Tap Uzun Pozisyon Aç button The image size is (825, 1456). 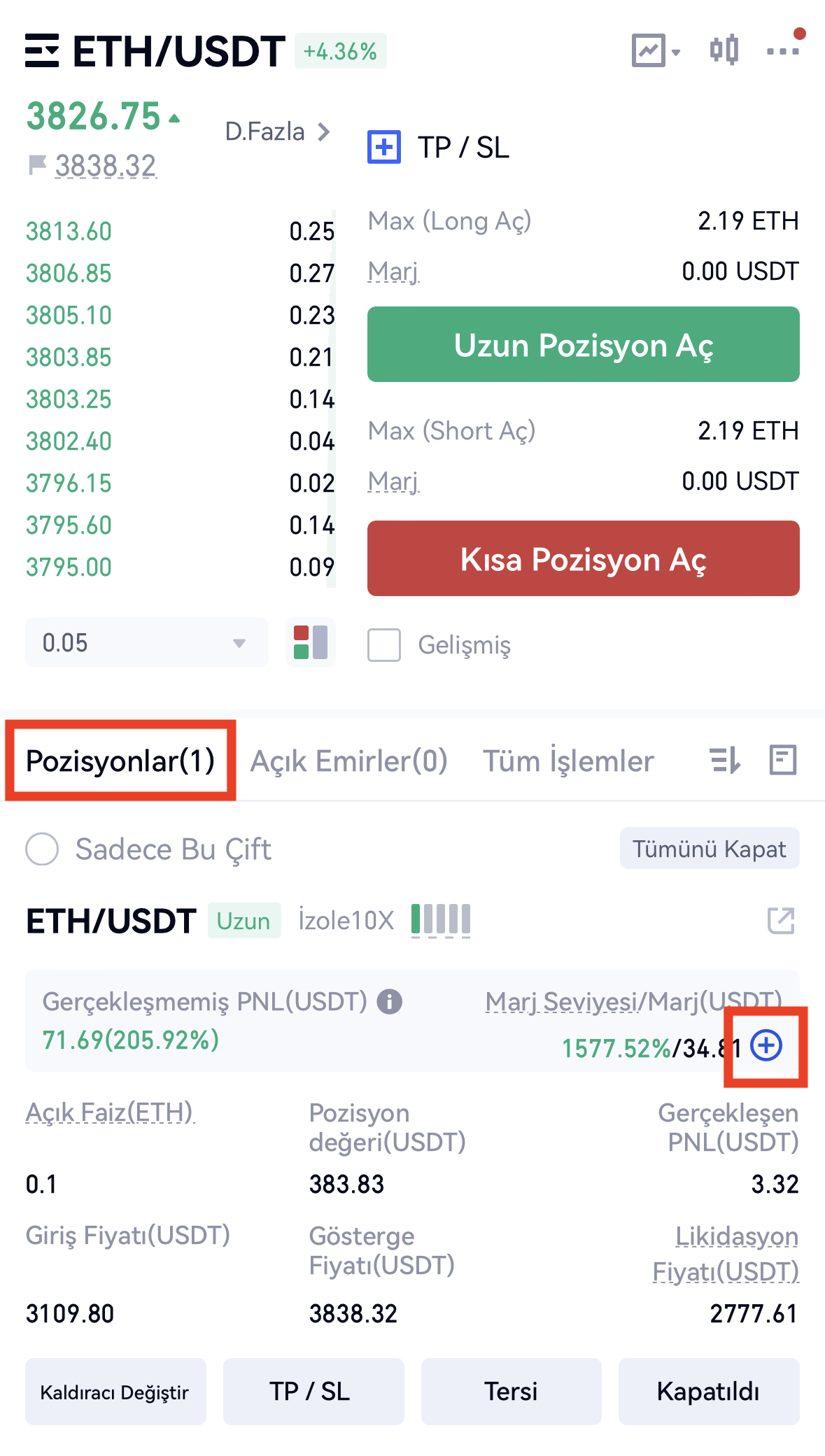583,344
